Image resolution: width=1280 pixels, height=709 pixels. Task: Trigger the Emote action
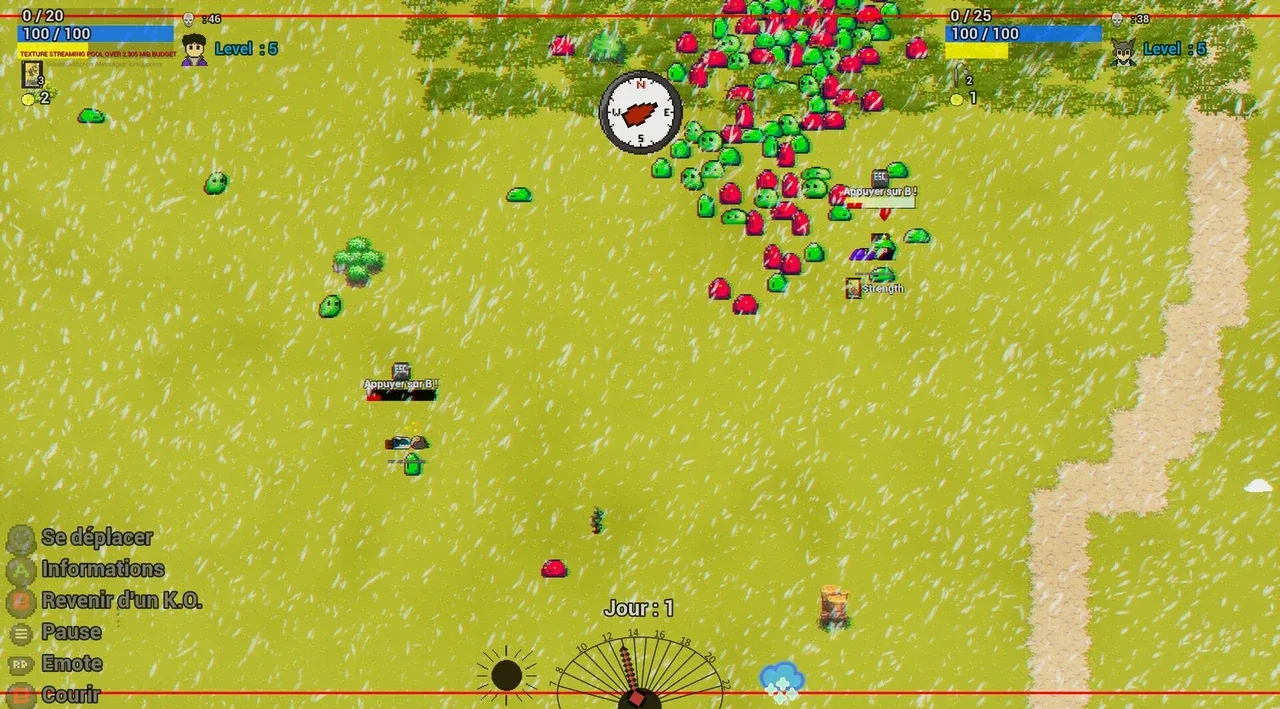[21, 664]
